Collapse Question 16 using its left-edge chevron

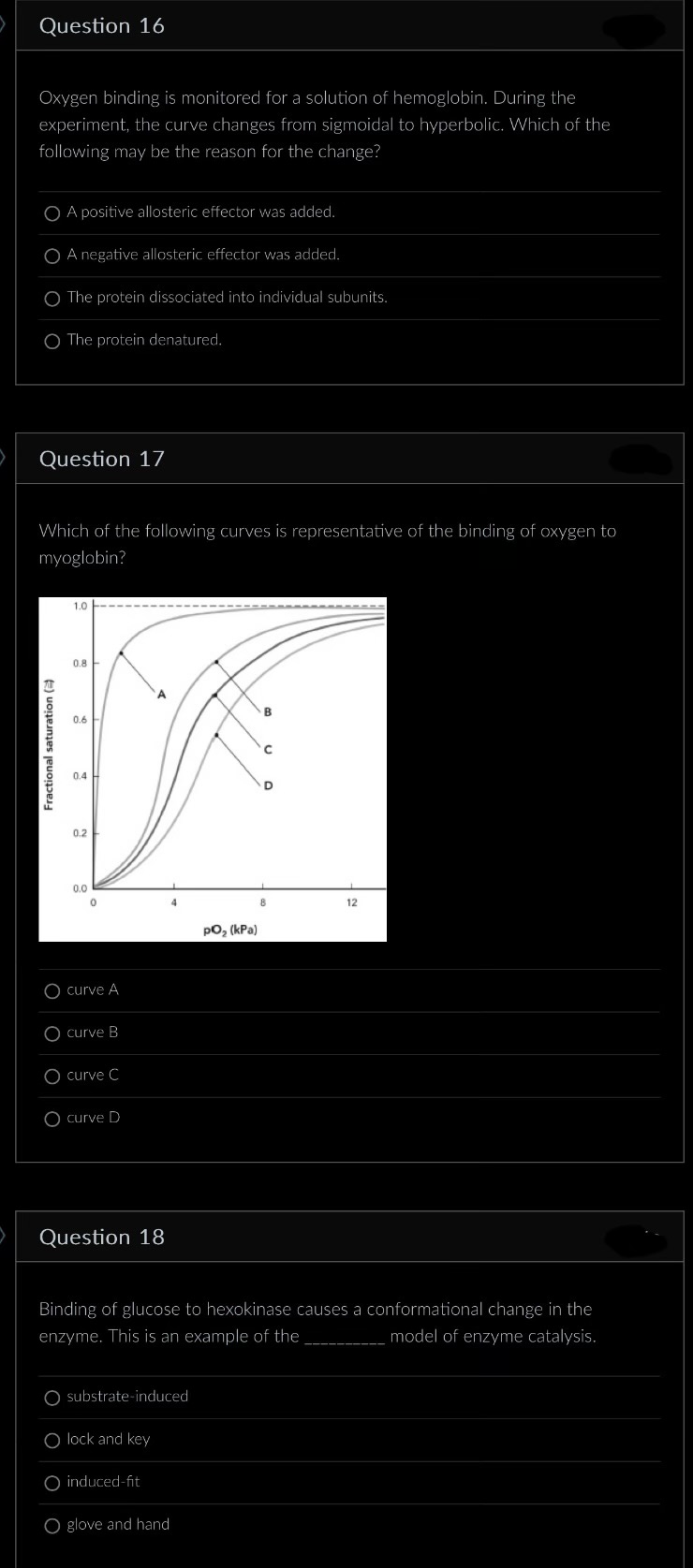coord(4,26)
